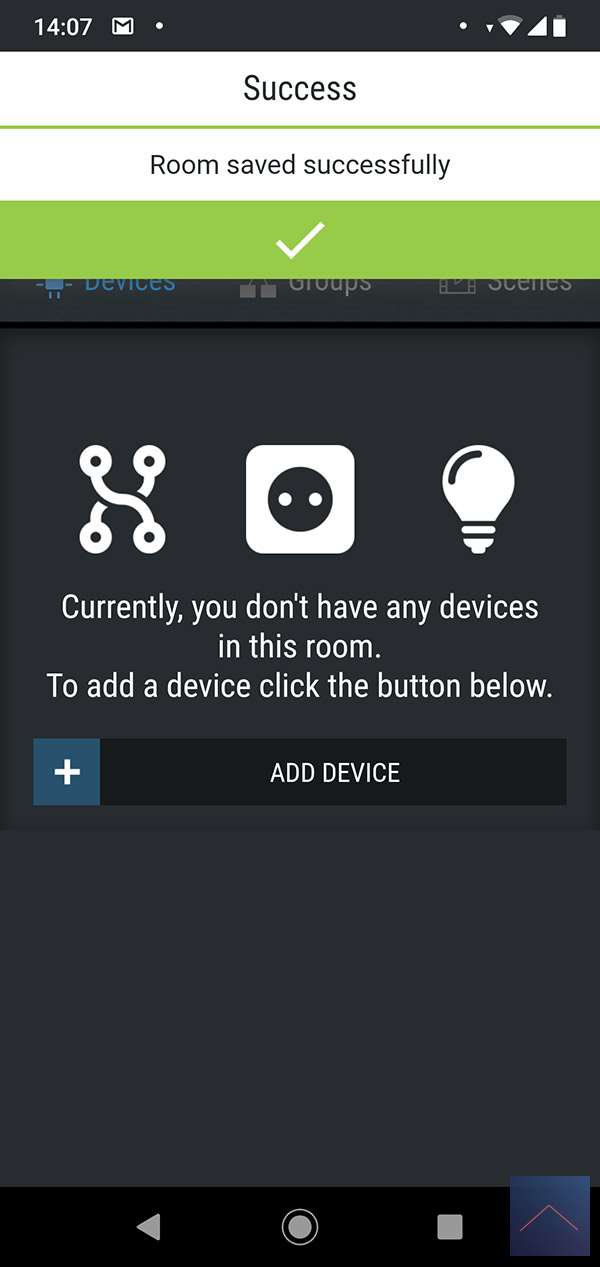Image resolution: width=600 pixels, height=1267 pixels.
Task: Go to the home screen
Action: coord(300,1226)
